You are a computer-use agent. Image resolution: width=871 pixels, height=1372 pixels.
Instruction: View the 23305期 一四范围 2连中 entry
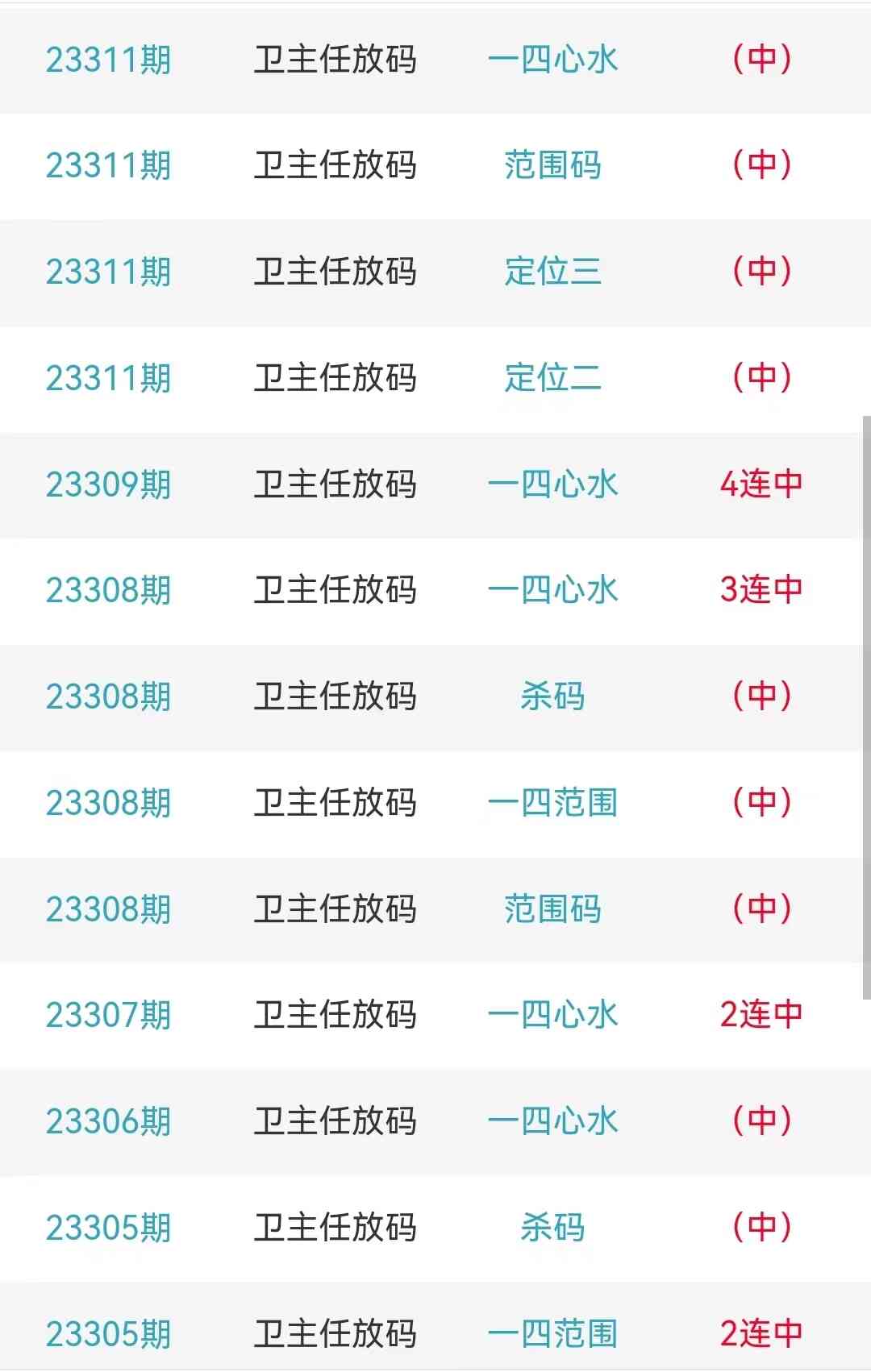click(552, 1333)
